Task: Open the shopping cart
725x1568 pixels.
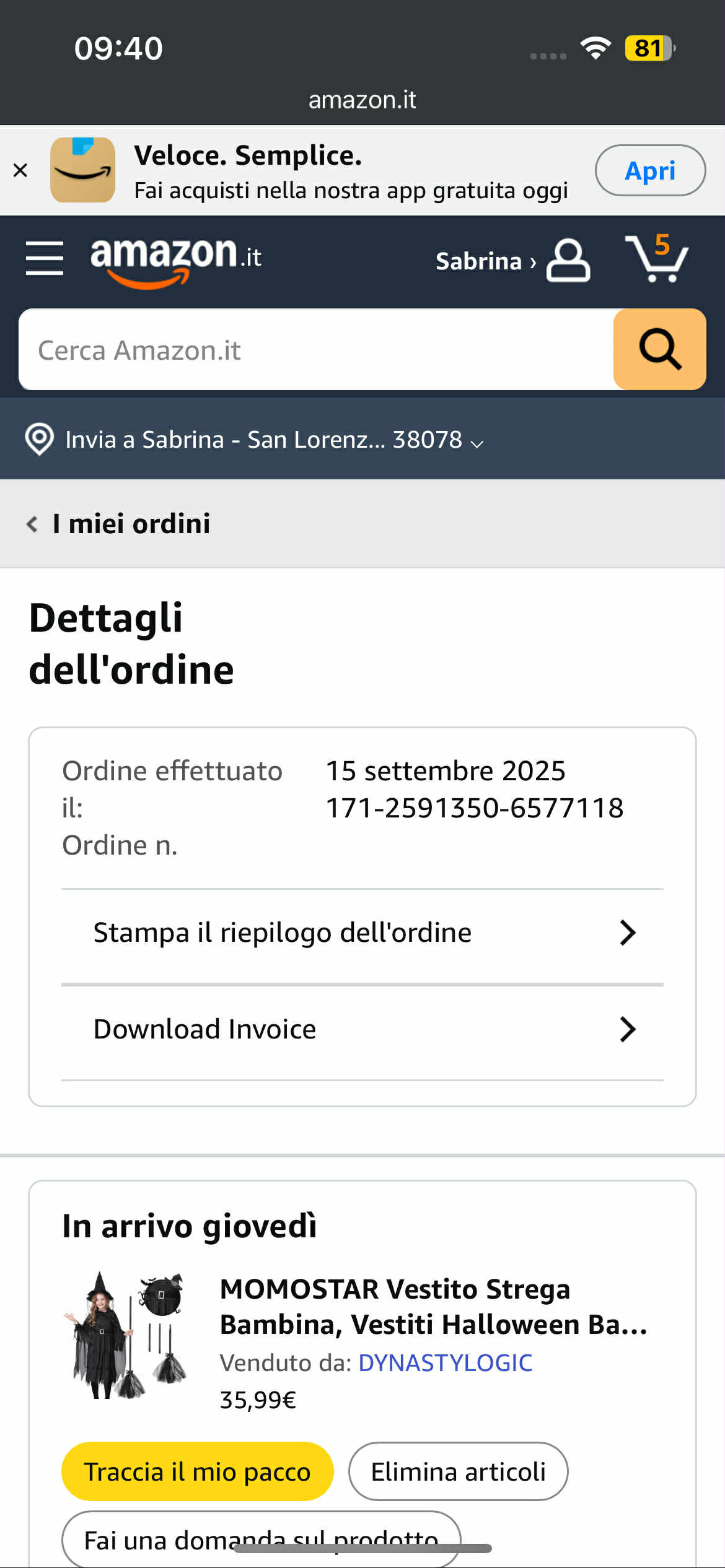Action: click(657, 259)
